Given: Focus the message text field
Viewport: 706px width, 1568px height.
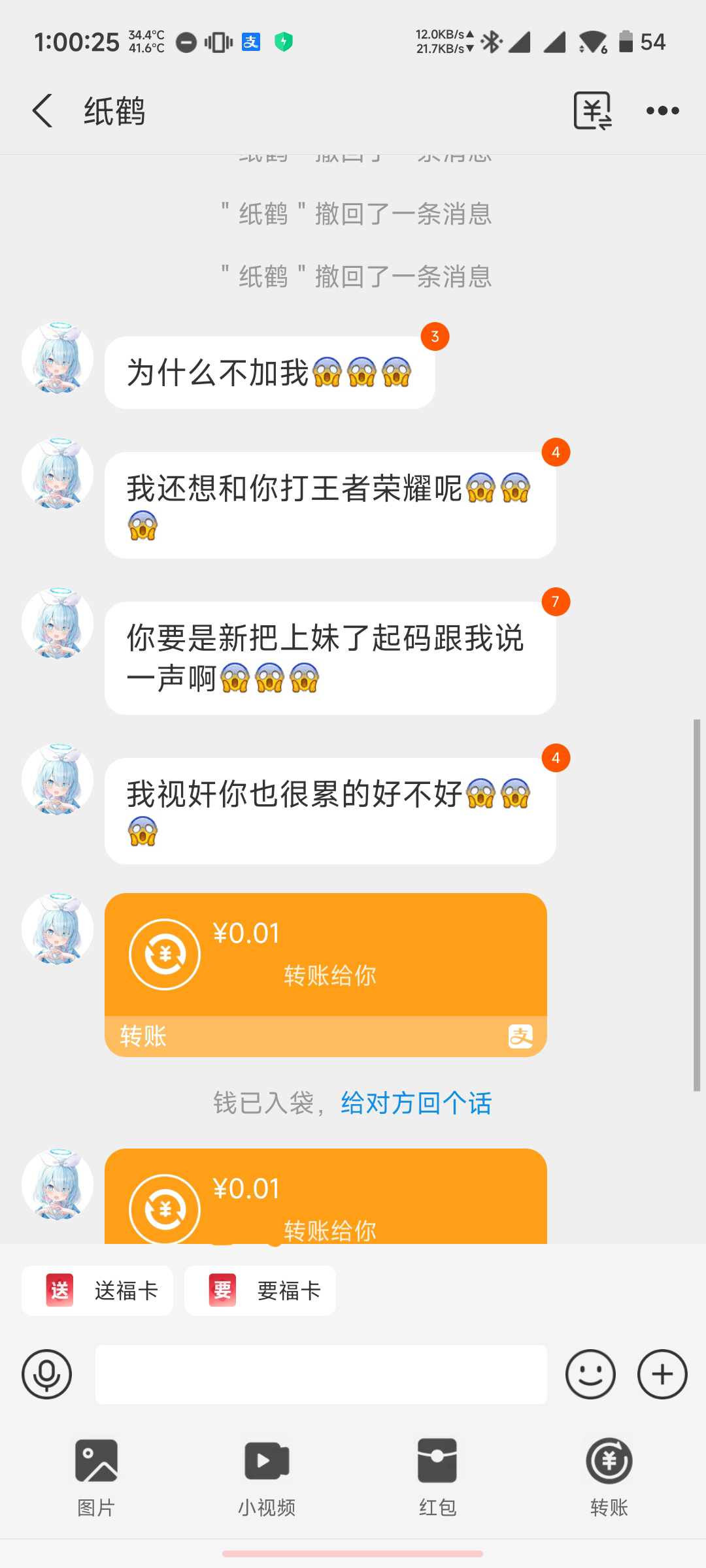Looking at the screenshot, I should pyautogui.click(x=321, y=1374).
